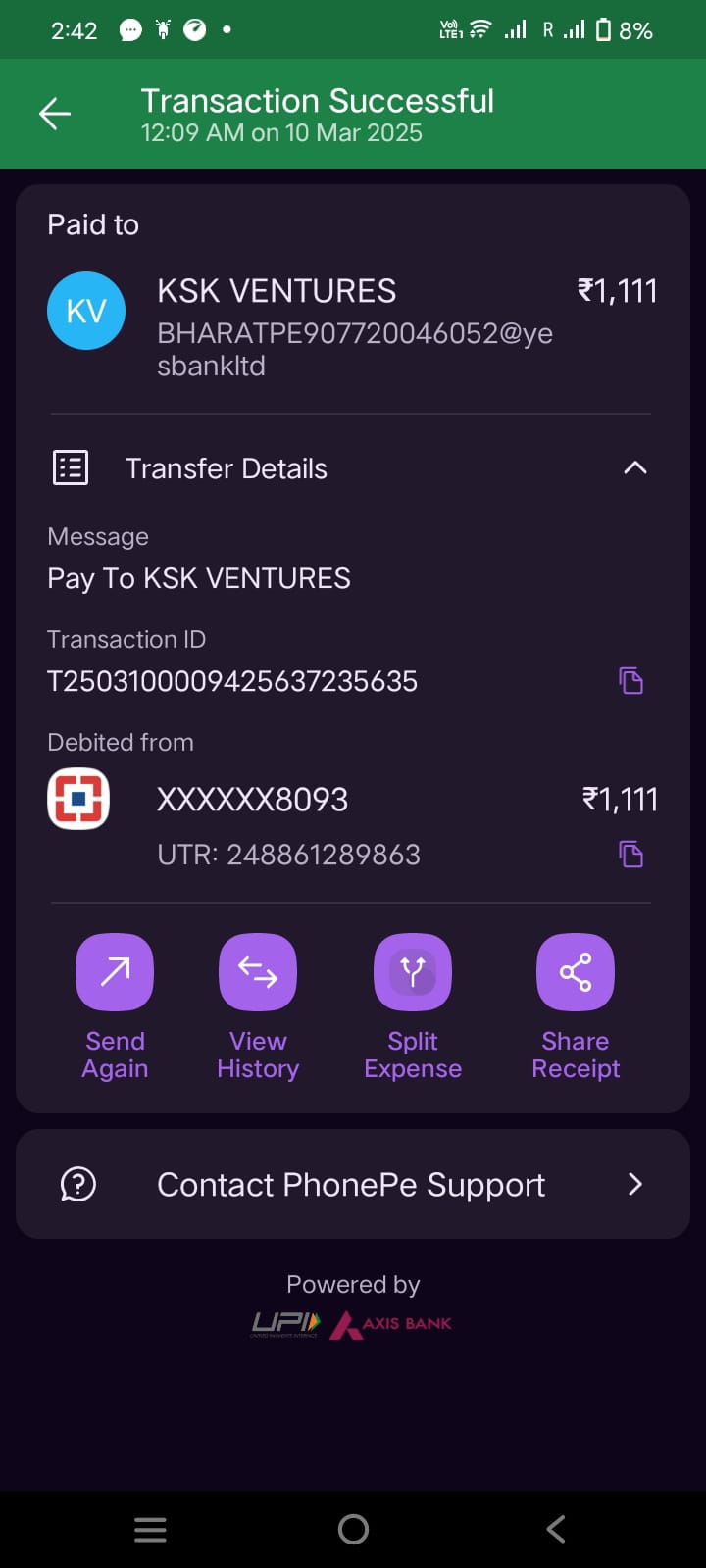Screen dimensions: 706x1568
Task: Share the transaction receipt
Action: (x=576, y=972)
